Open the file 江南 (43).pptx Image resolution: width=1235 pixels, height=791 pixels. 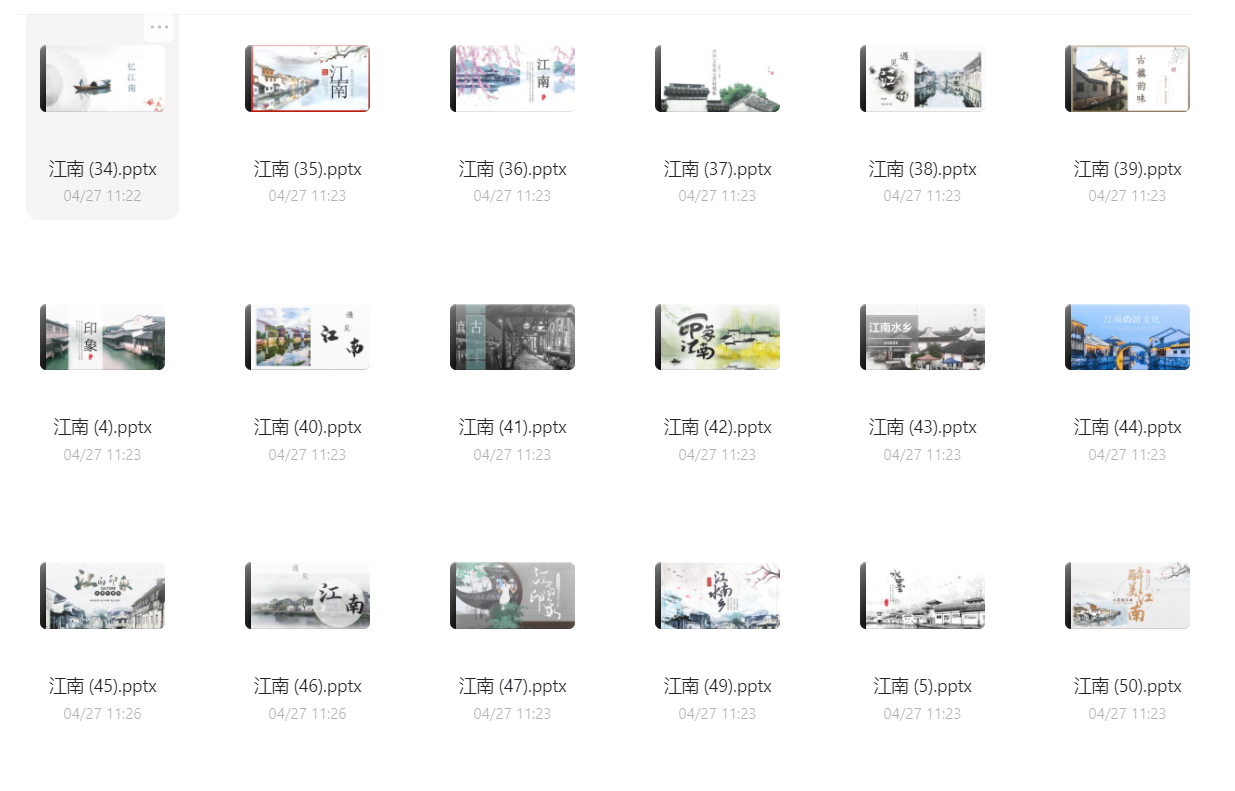pos(923,337)
